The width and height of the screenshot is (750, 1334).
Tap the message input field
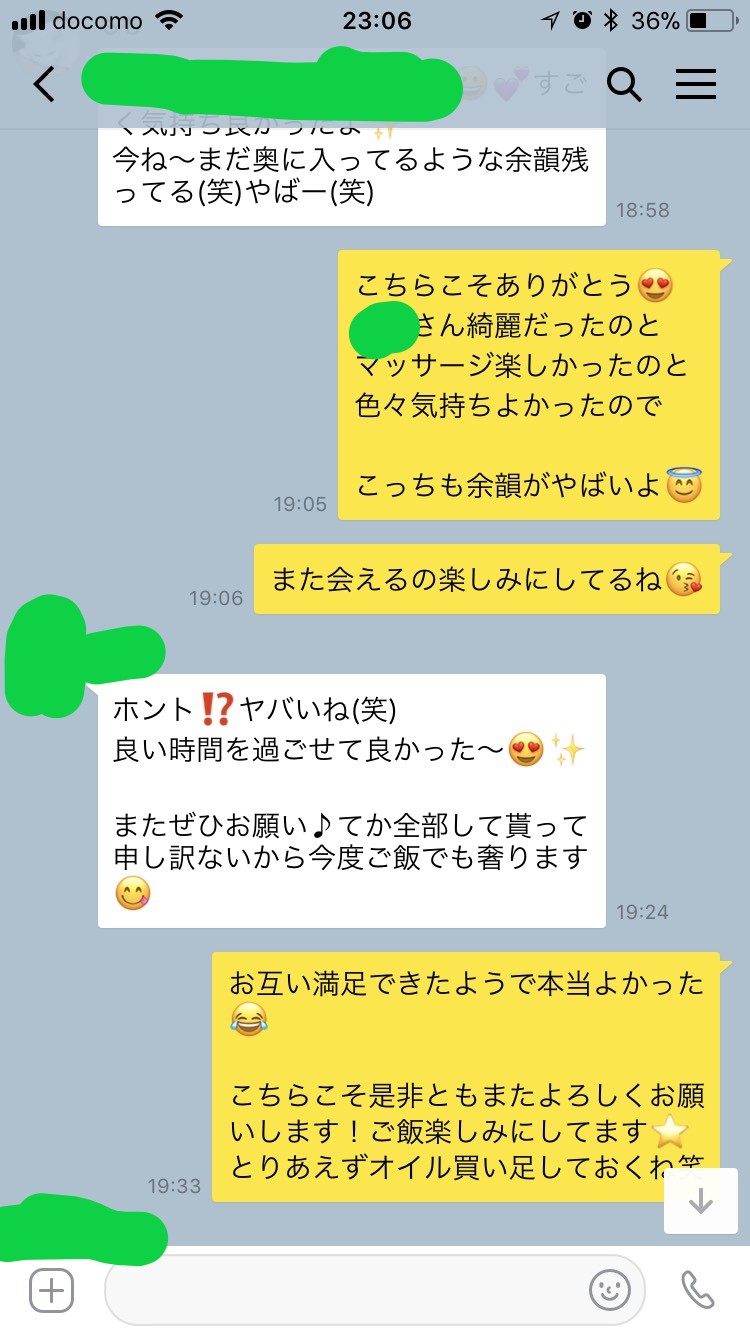point(350,1290)
